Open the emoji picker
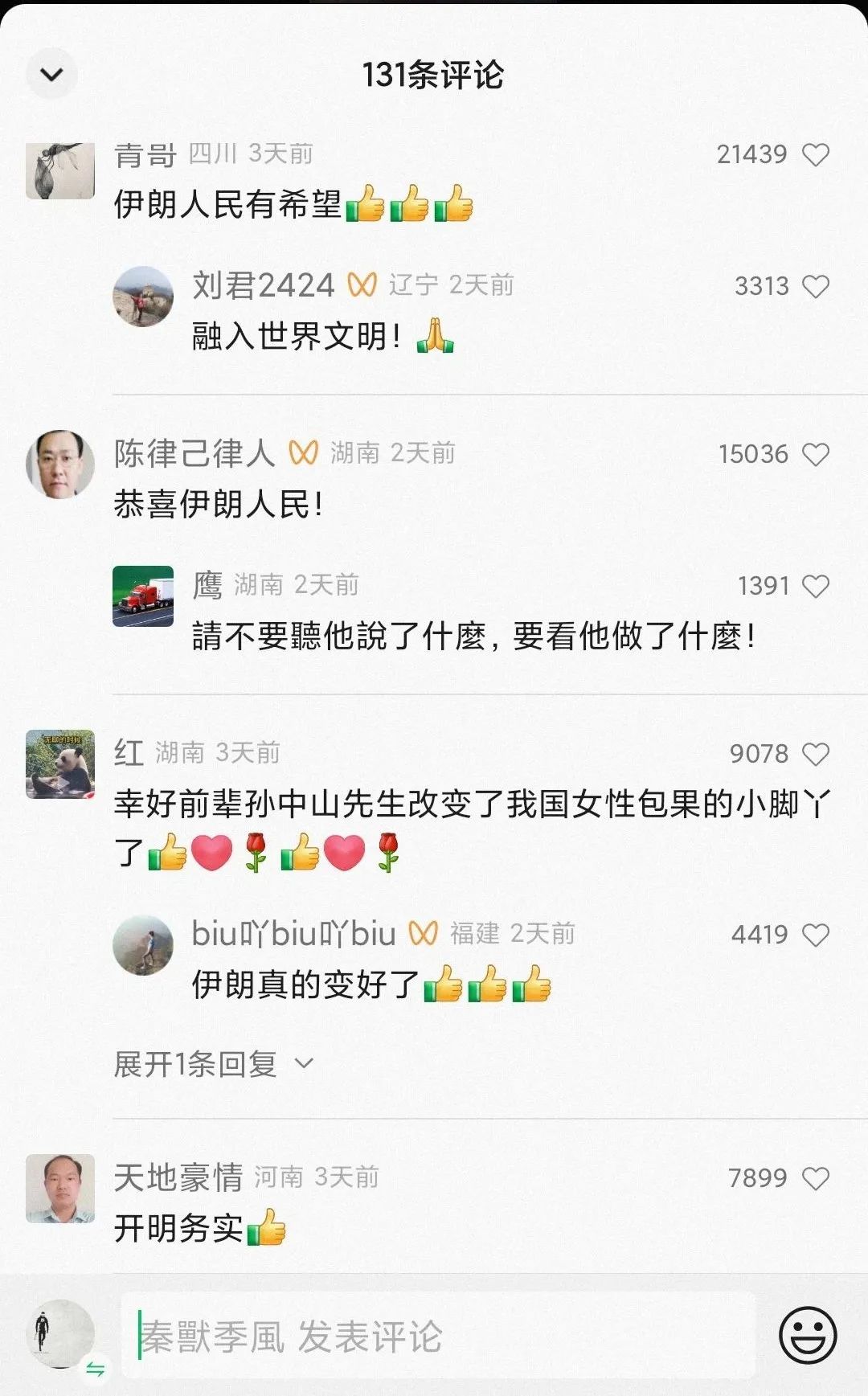Viewport: 868px width, 1396px height. pos(807,1335)
